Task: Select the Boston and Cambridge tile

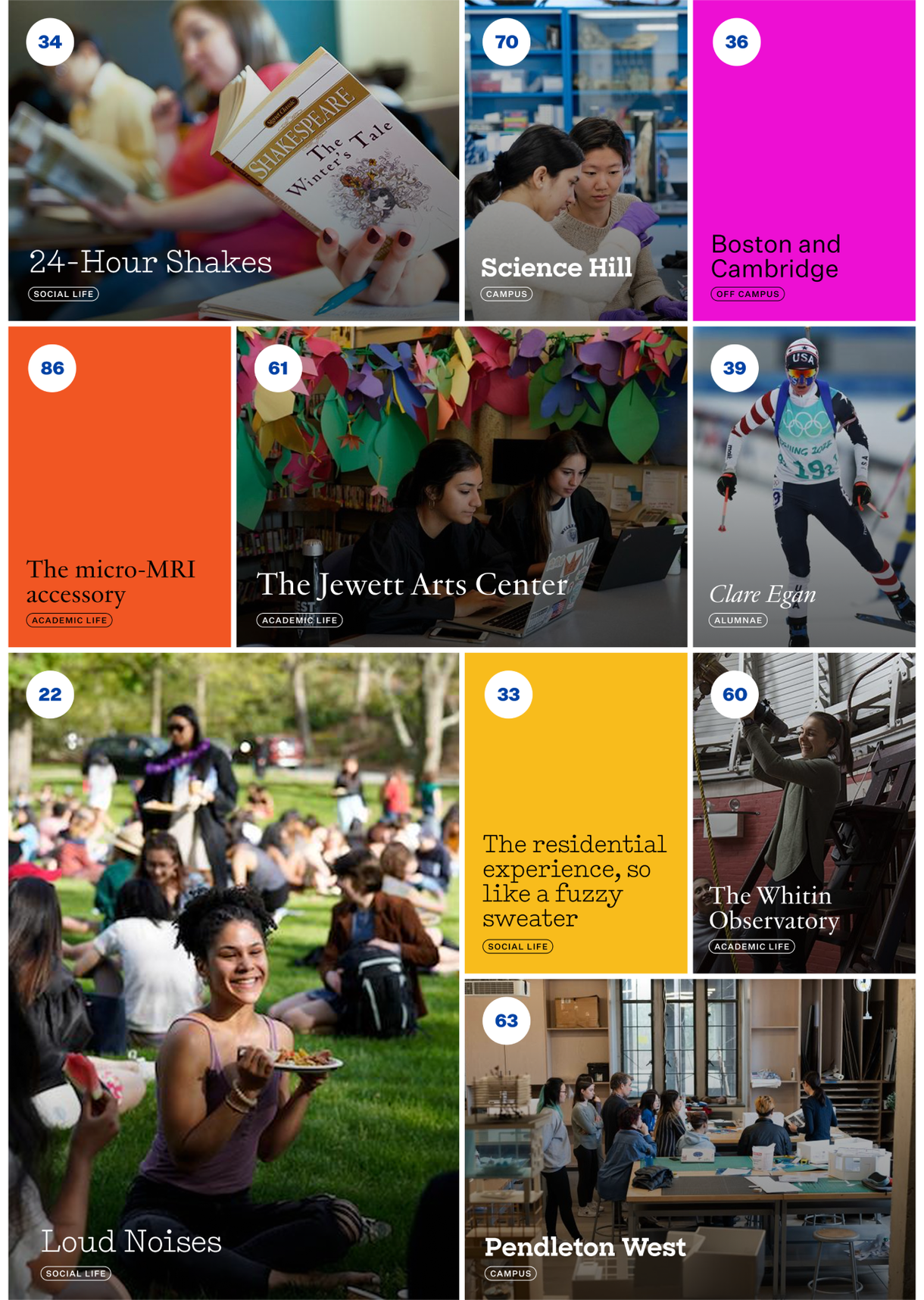Action: (x=804, y=161)
